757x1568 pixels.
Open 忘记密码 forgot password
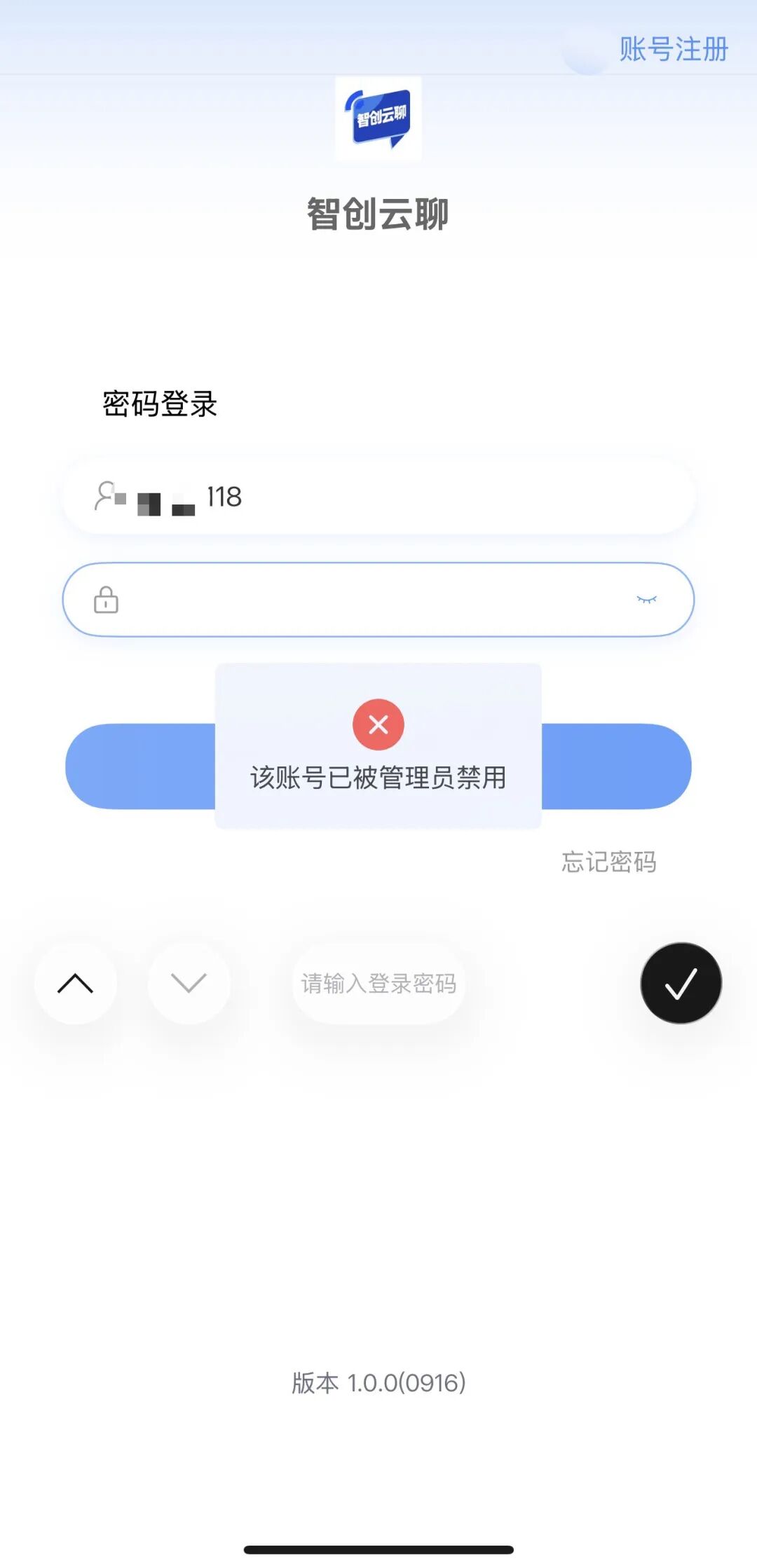coord(608,862)
